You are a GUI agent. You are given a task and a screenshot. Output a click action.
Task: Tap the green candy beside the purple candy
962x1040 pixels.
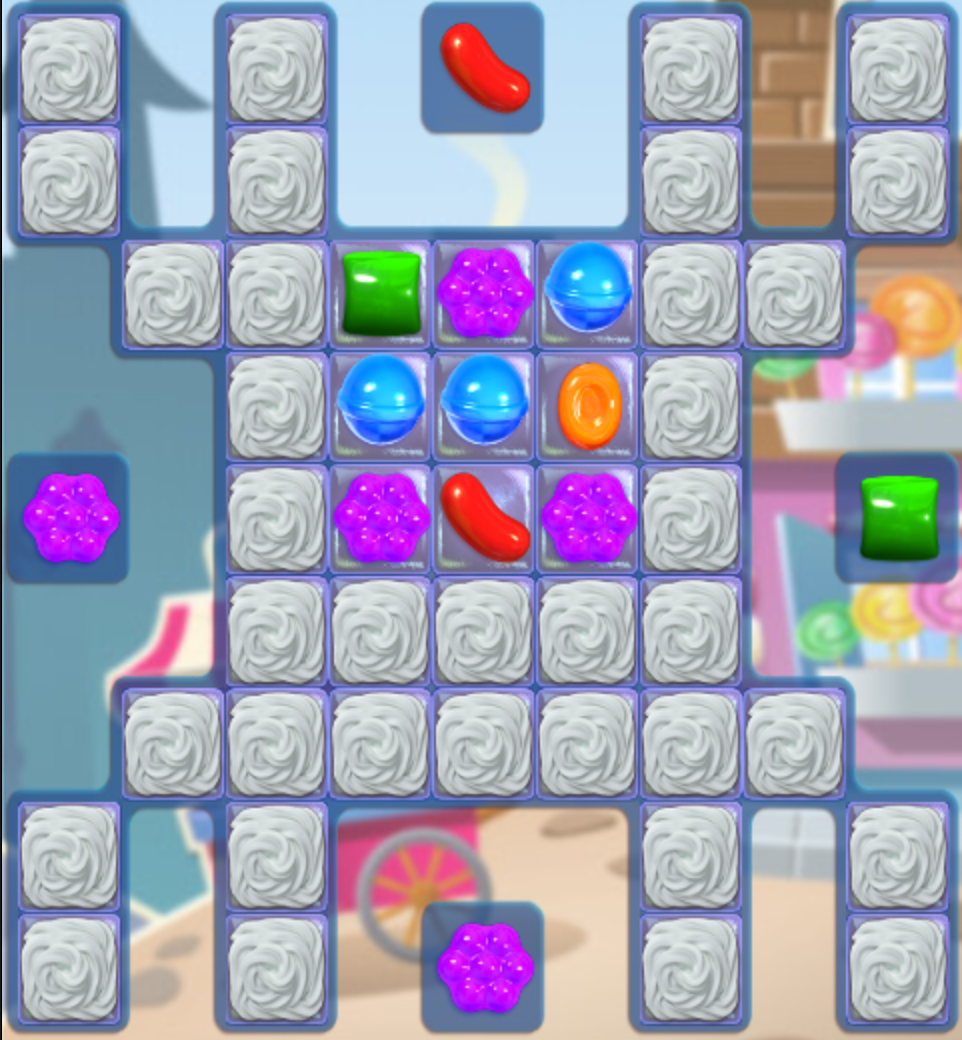(380, 294)
